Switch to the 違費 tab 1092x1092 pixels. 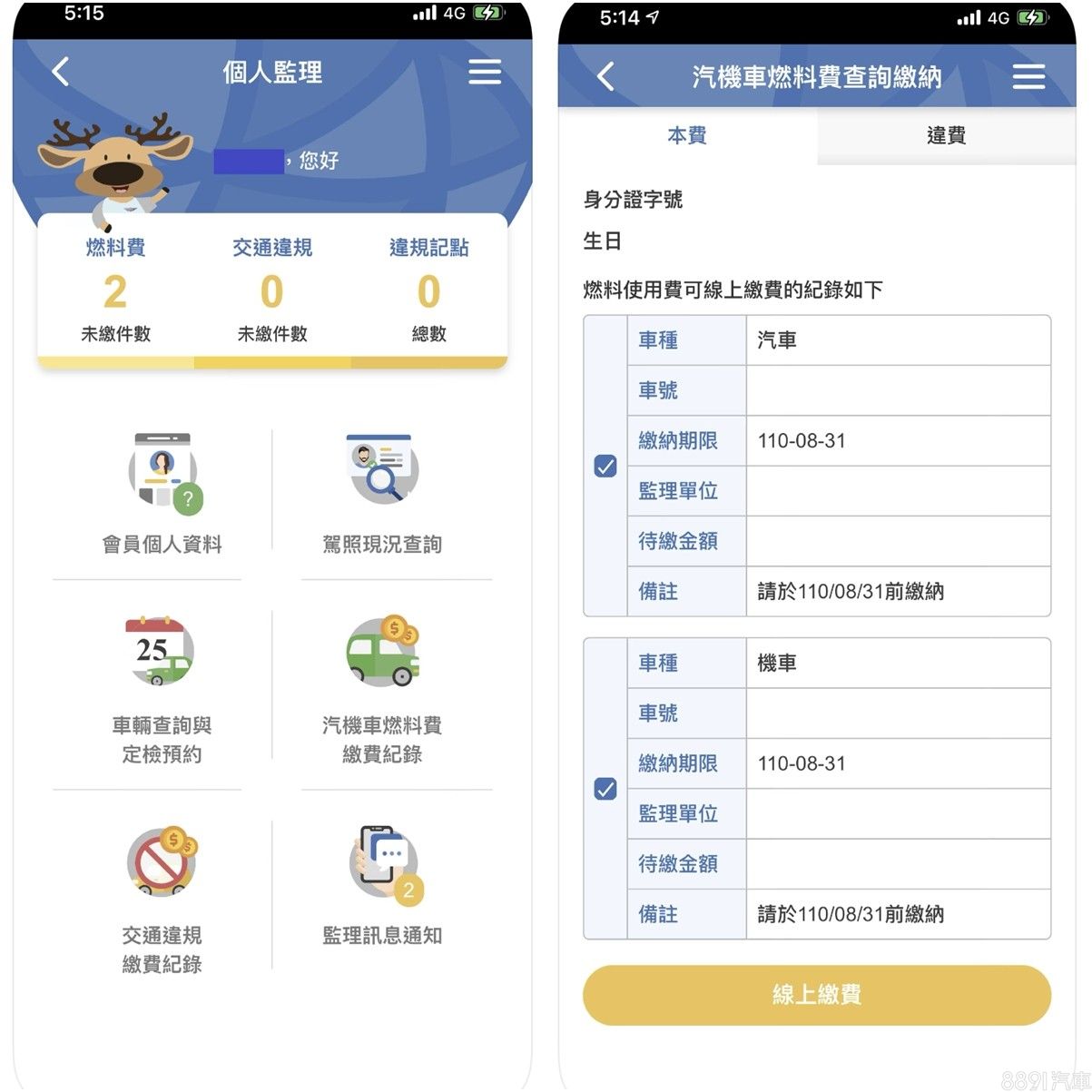tap(946, 136)
